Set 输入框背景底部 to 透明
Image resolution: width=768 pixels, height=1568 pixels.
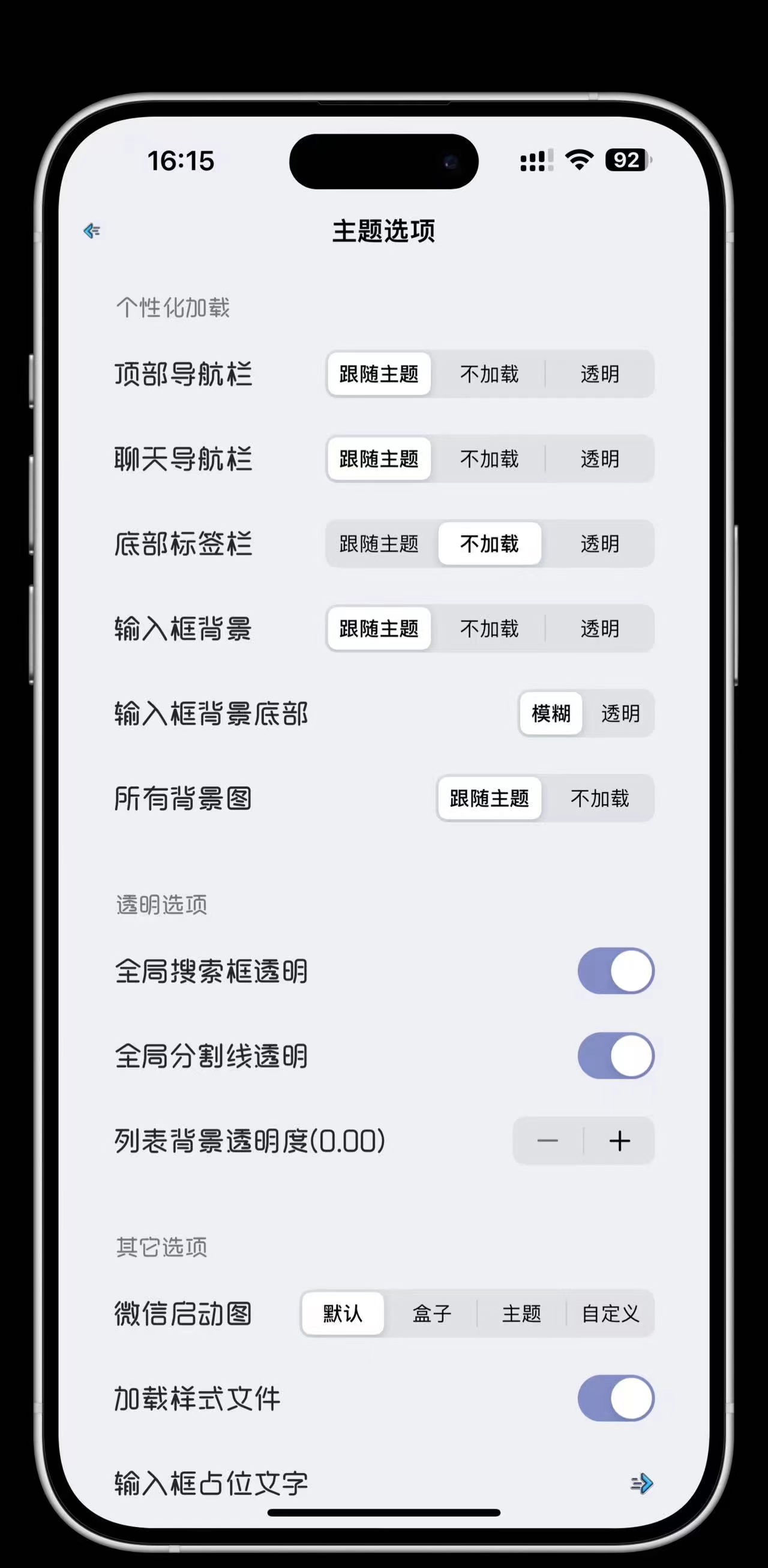pos(620,713)
